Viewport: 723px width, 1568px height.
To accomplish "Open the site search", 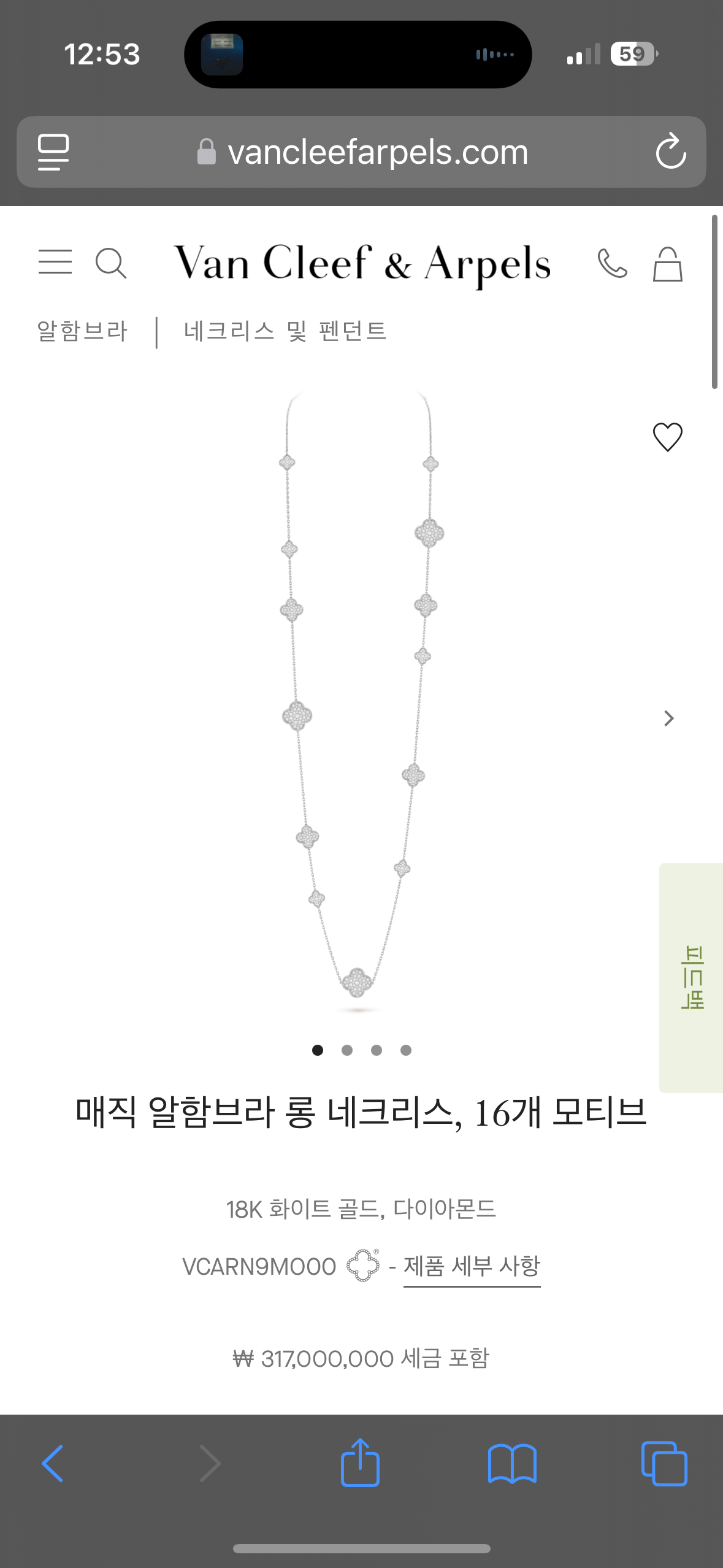I will pos(111,263).
